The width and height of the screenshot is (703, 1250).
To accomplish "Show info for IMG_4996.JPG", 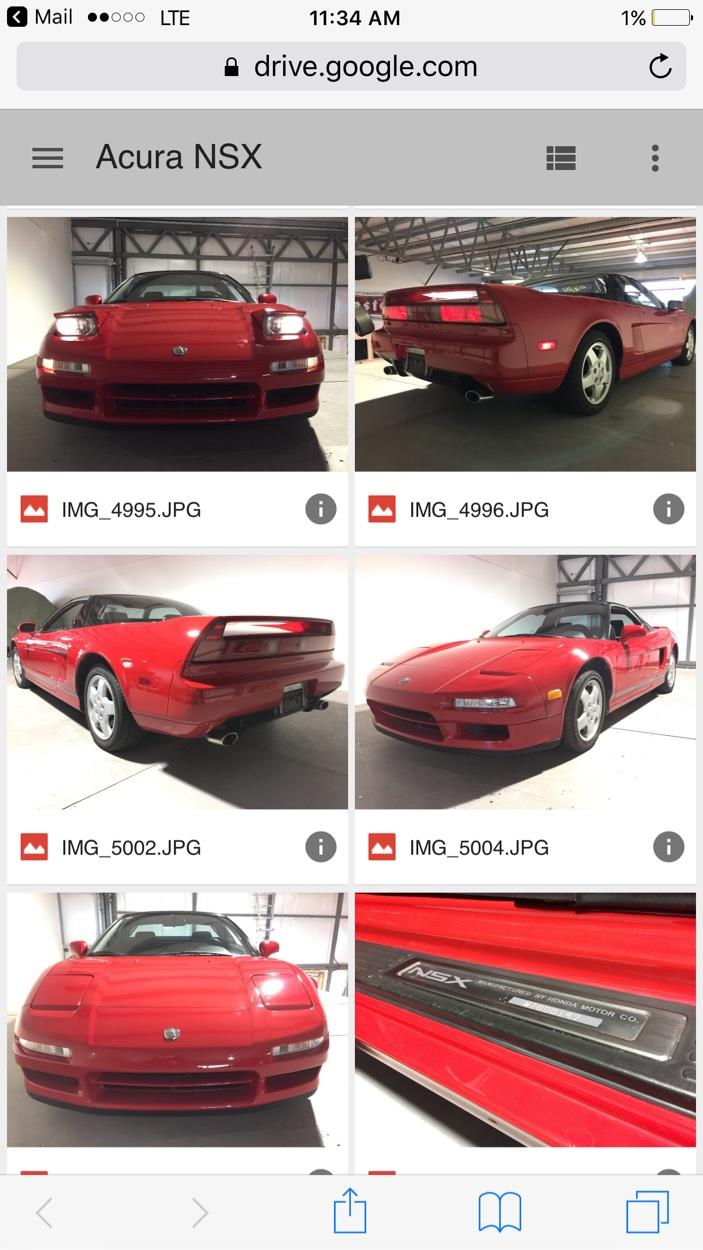I will [668, 509].
